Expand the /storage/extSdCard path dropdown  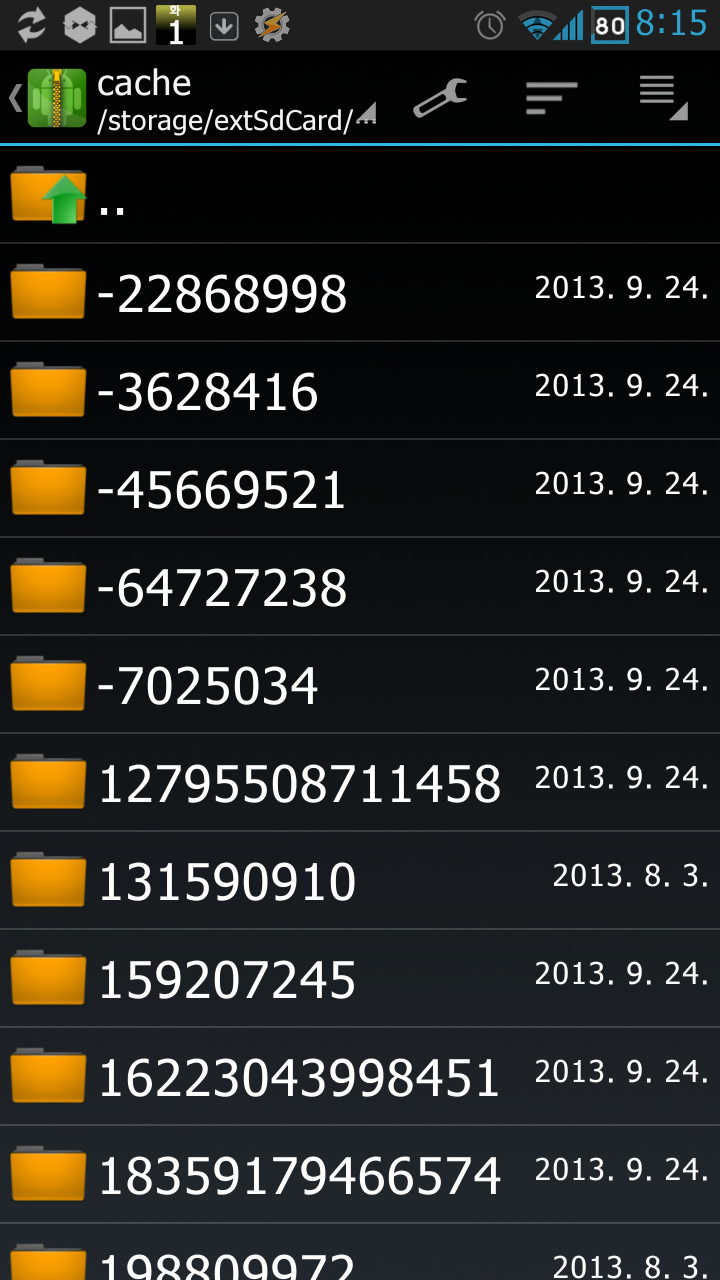(x=235, y=120)
